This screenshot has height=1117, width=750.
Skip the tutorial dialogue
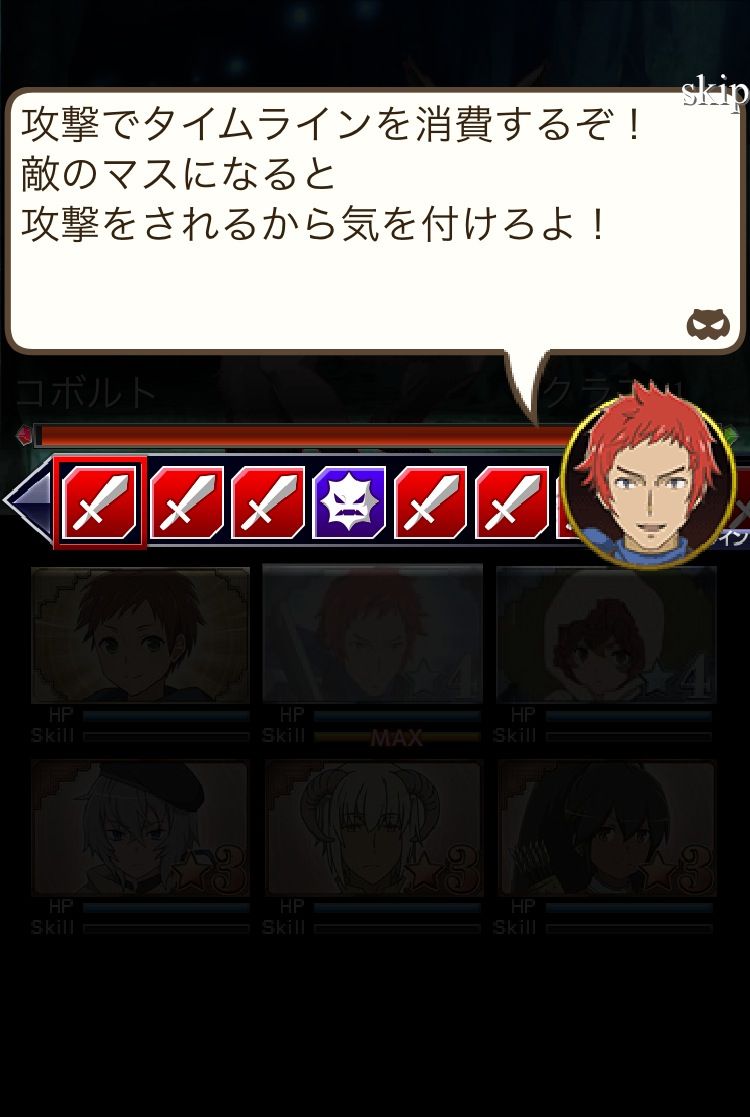(x=714, y=92)
